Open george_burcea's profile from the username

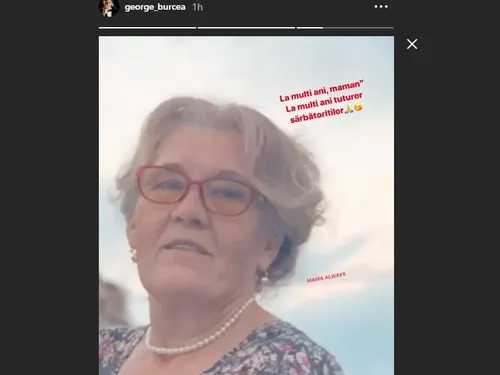[x=155, y=7]
